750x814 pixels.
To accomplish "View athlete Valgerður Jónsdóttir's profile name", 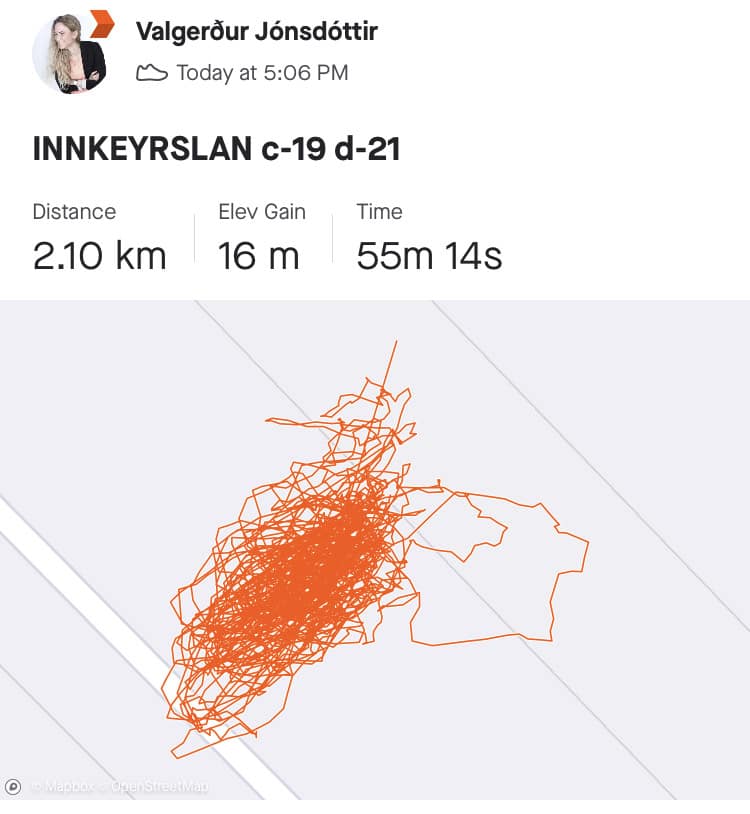I will pos(257,31).
